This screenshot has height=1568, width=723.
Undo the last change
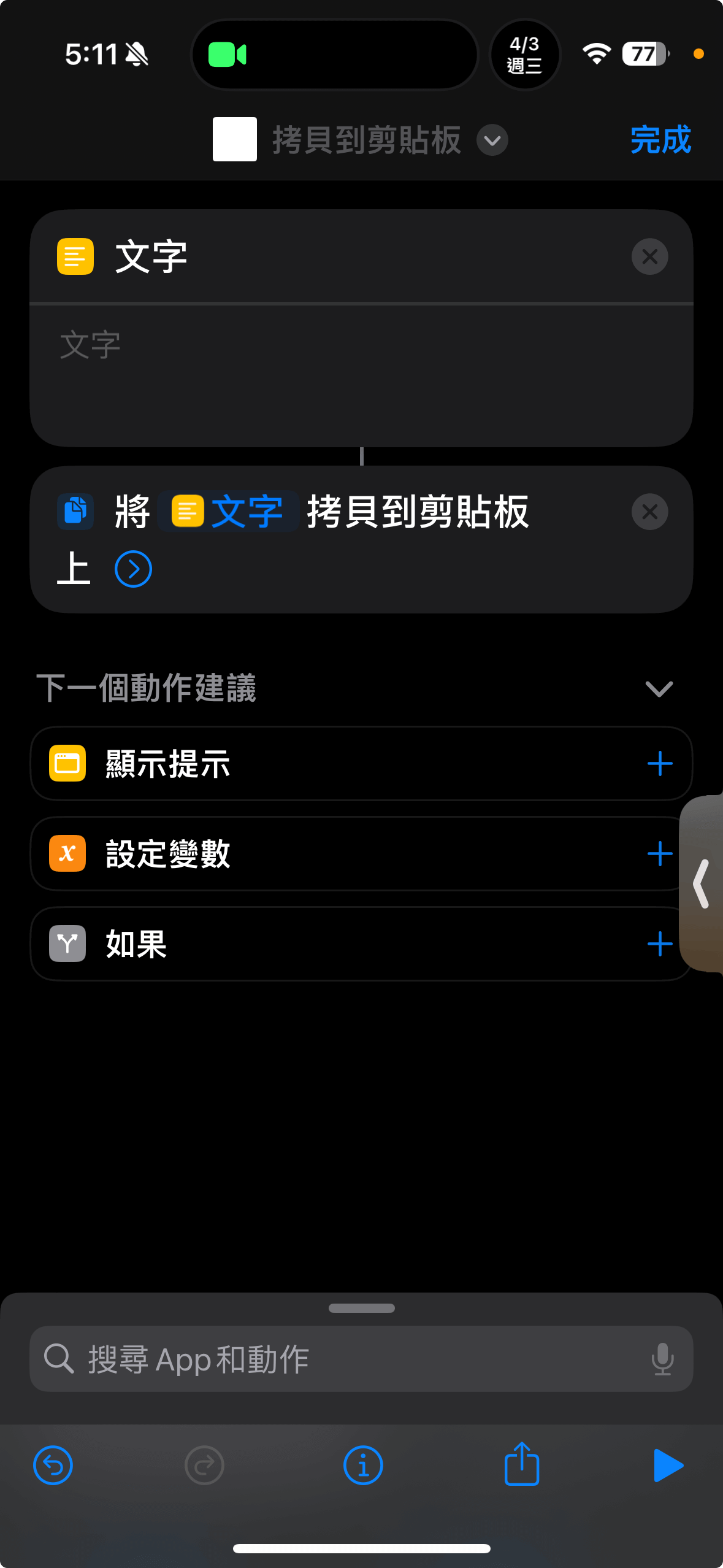tap(53, 1466)
